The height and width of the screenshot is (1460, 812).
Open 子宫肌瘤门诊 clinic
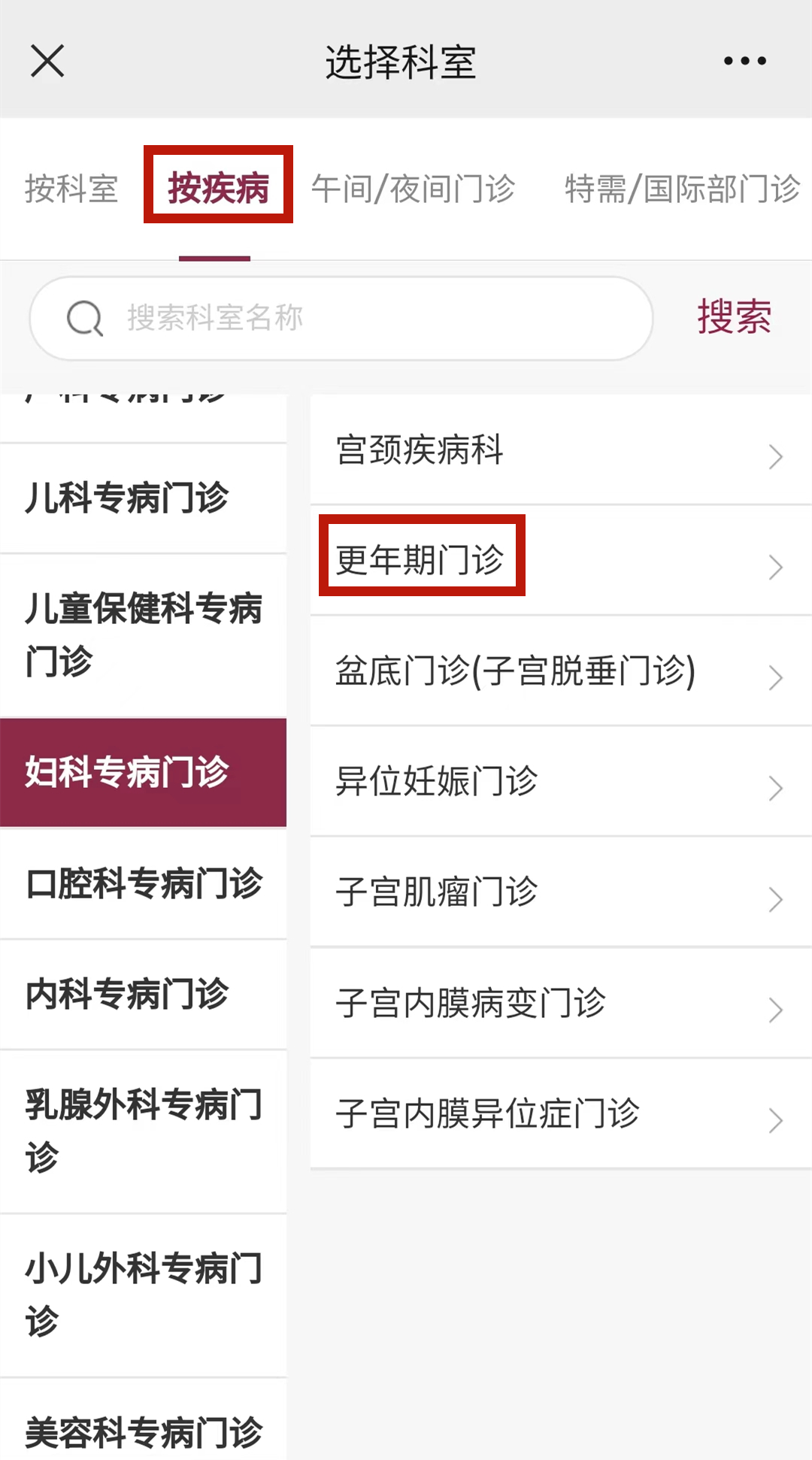point(560,892)
